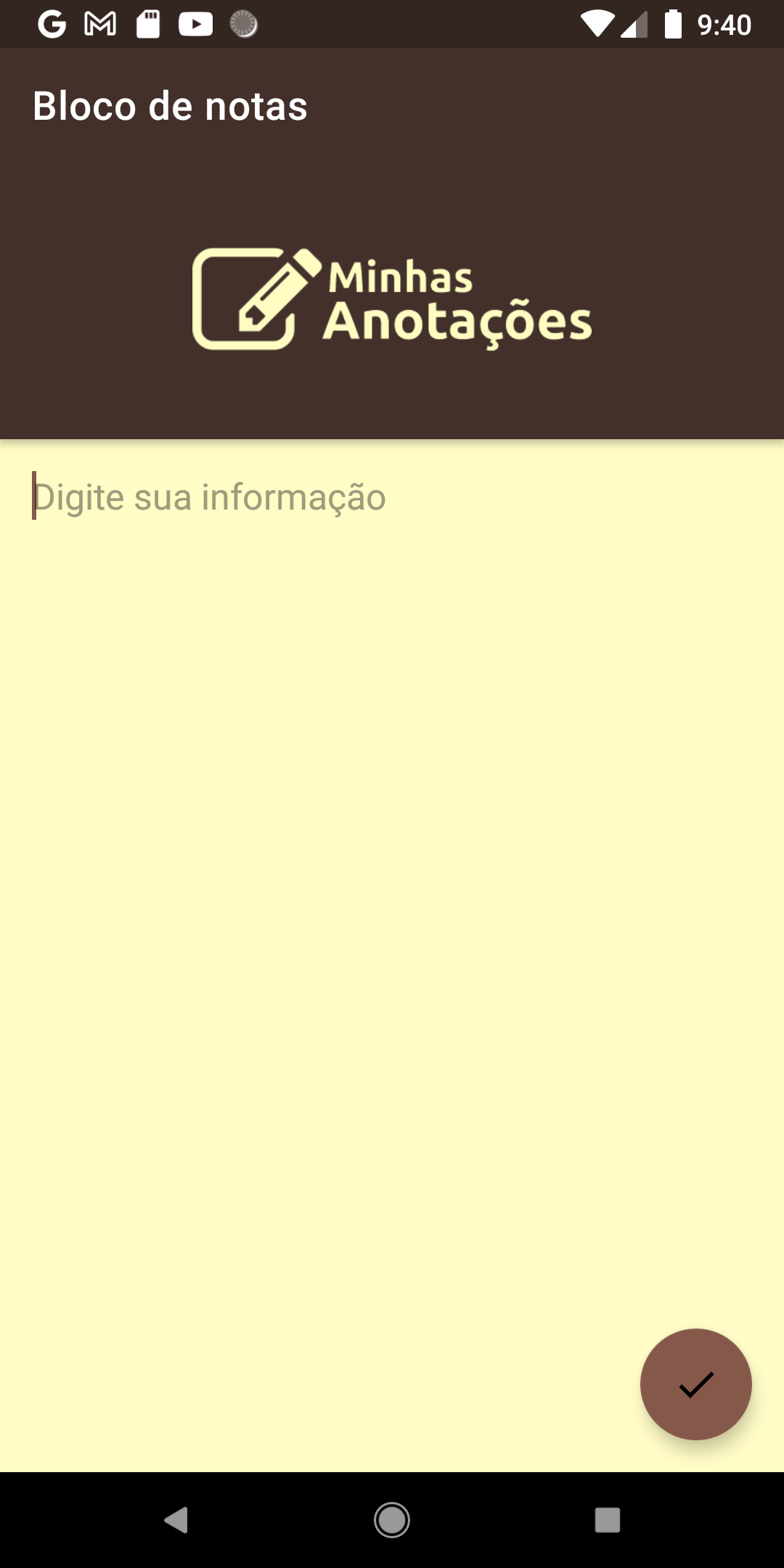Save the note with the checkmark FAB

click(x=695, y=1385)
